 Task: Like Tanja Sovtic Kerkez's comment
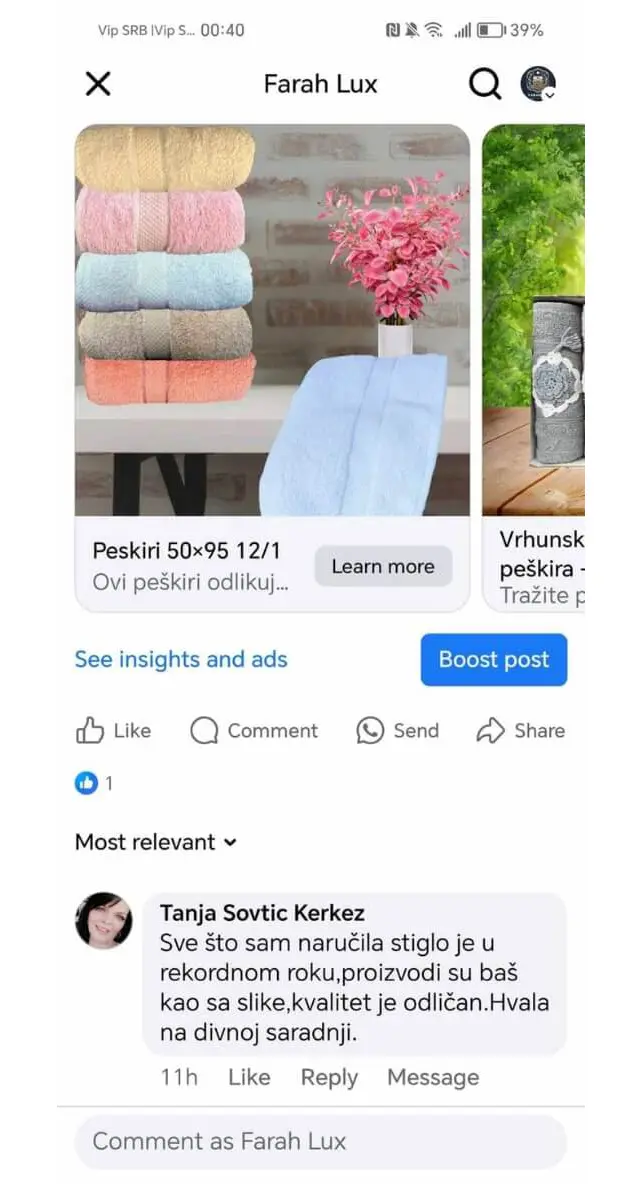click(x=249, y=1077)
